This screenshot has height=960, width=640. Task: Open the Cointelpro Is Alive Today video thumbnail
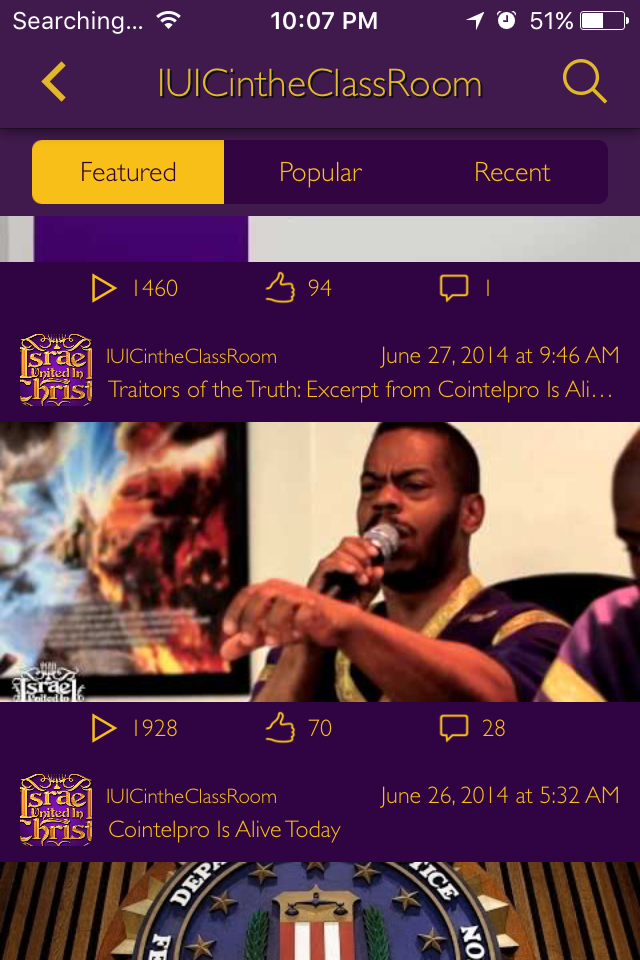tap(320, 910)
